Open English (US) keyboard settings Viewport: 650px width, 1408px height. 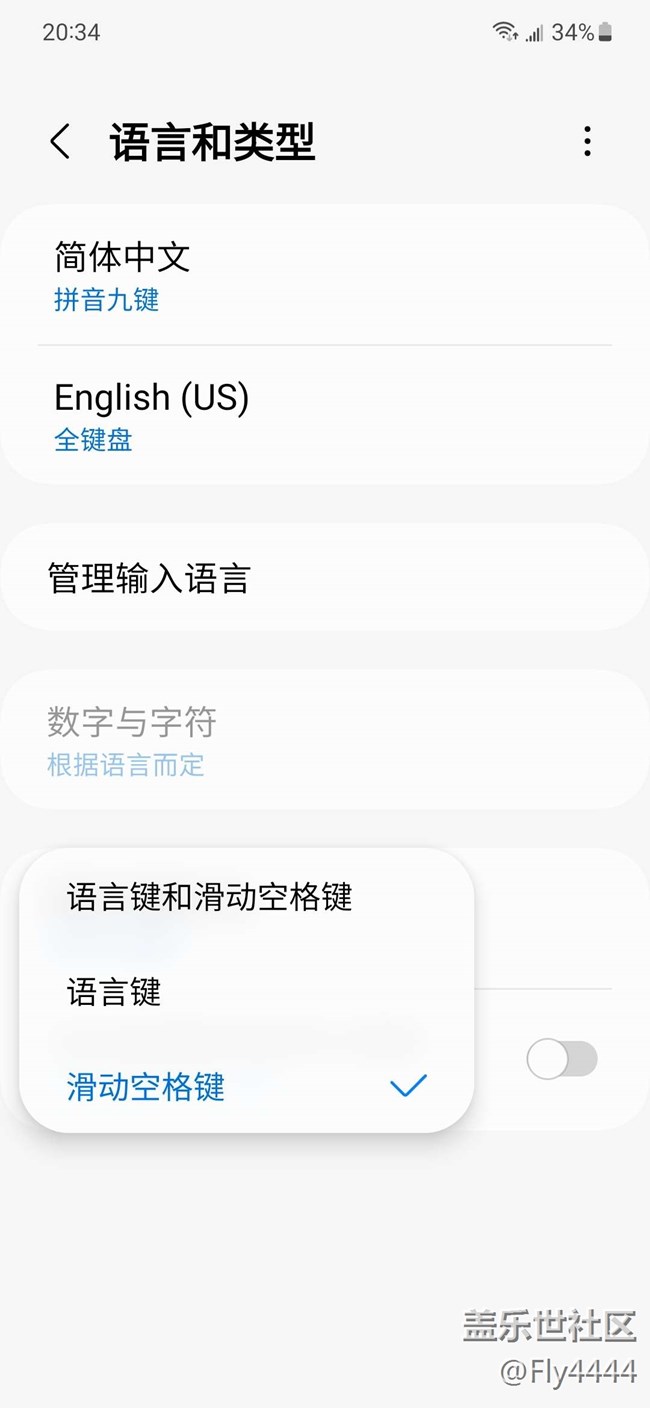[x=324, y=415]
